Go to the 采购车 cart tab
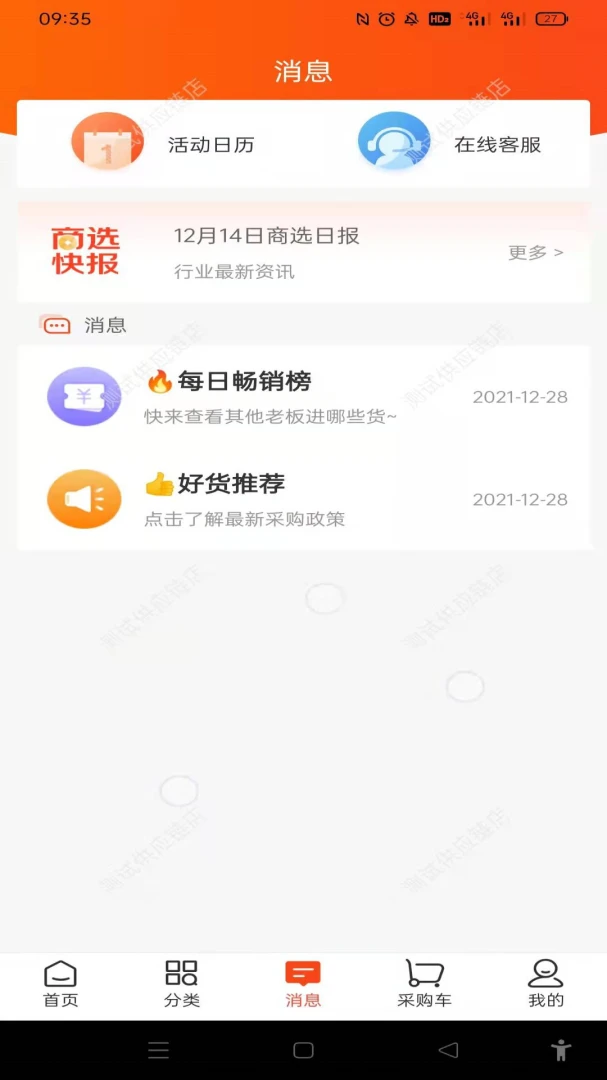Image resolution: width=607 pixels, height=1080 pixels. 424,984
